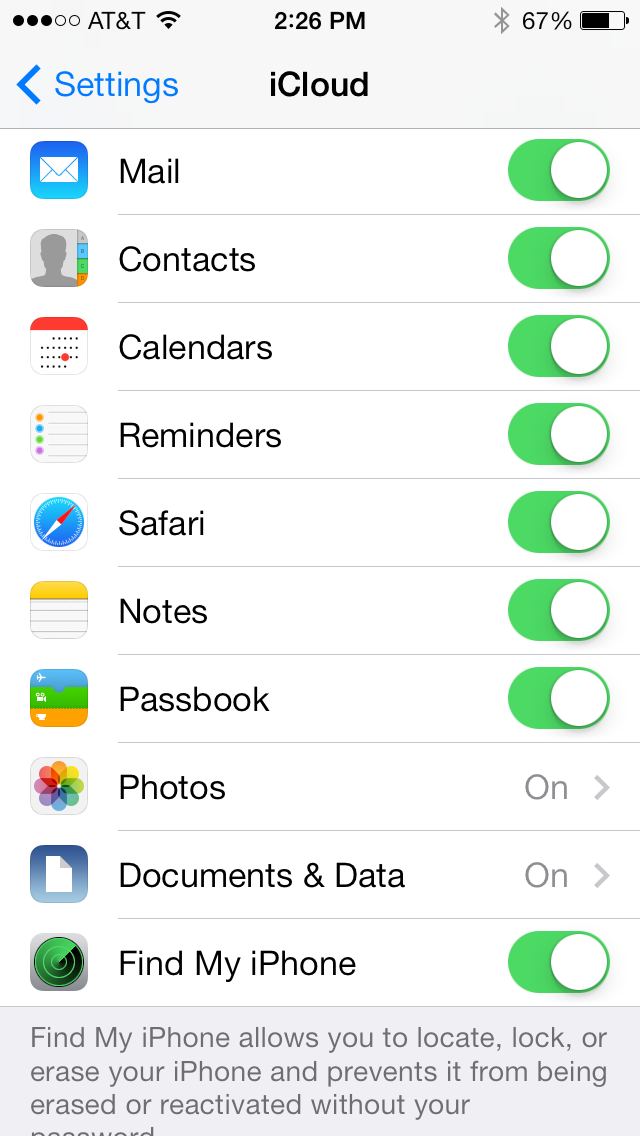Turn off the Notes toggle
This screenshot has width=640, height=1136.
pyautogui.click(x=559, y=610)
